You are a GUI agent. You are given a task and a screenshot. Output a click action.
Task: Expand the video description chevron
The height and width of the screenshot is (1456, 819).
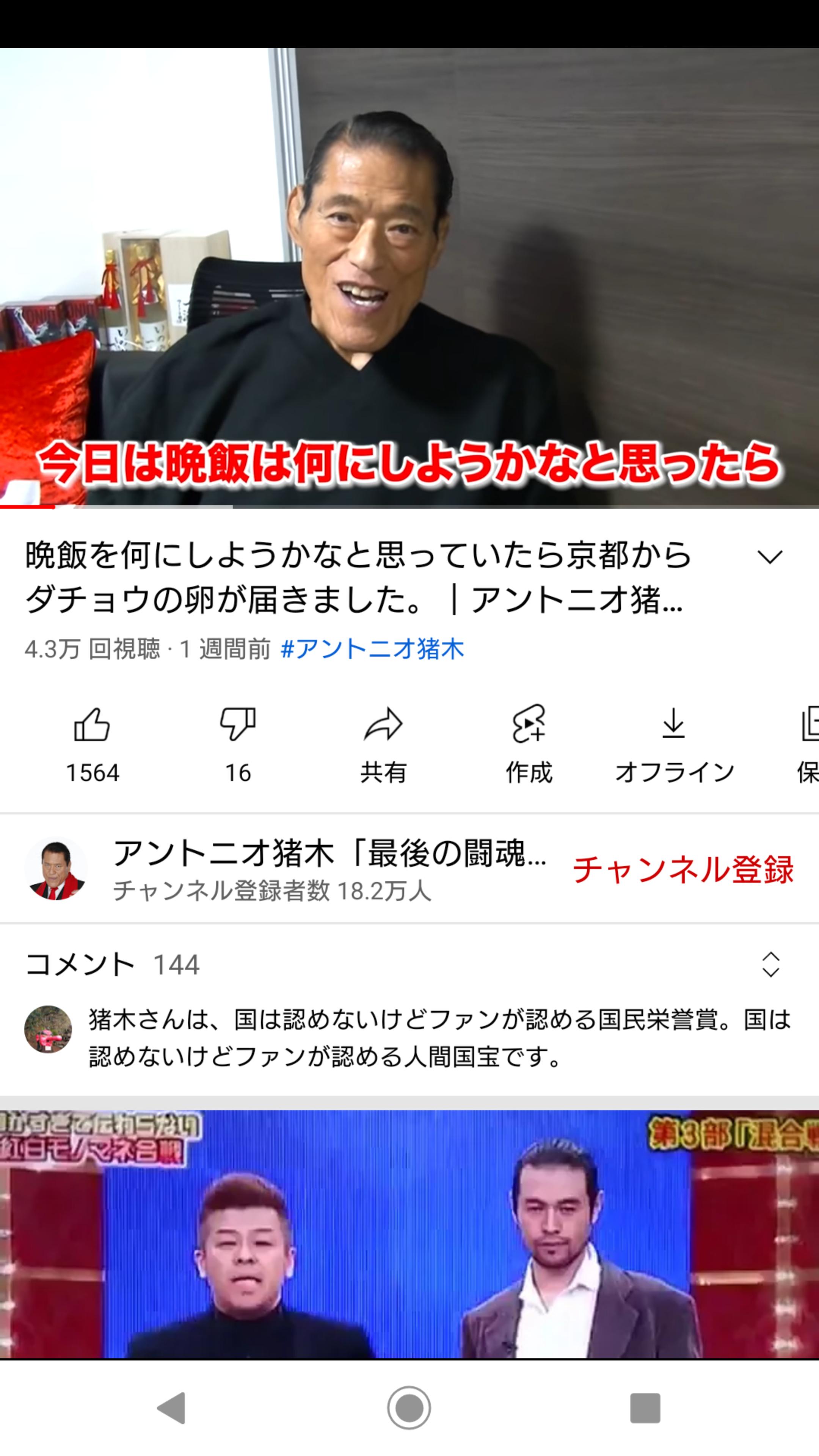(x=770, y=557)
